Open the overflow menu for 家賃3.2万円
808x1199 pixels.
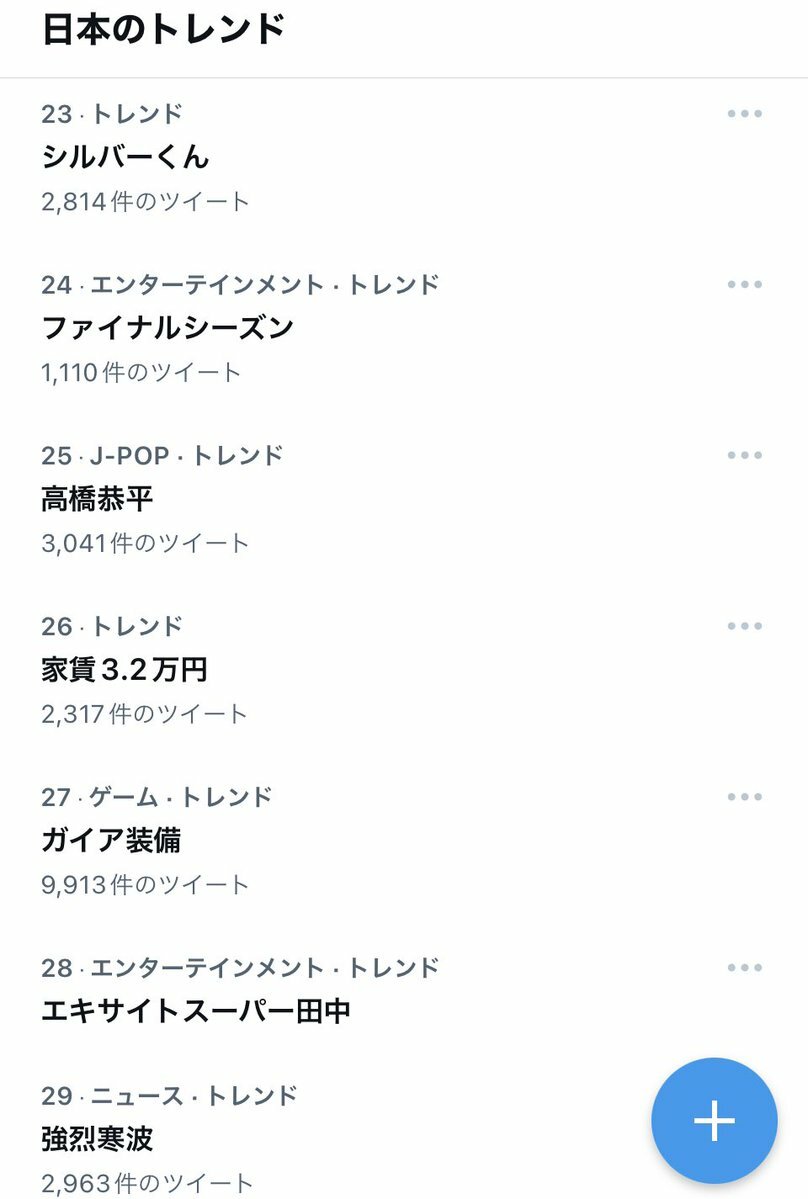[x=745, y=627]
